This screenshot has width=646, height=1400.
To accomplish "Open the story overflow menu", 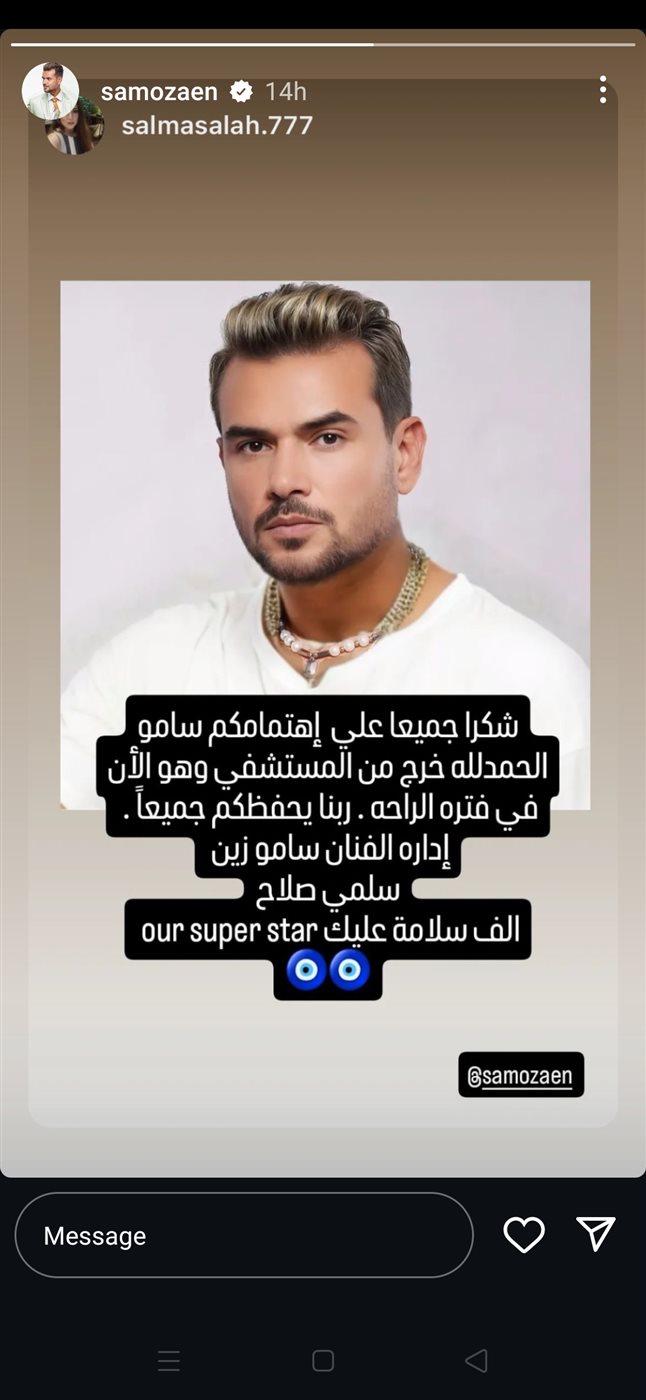I will (602, 90).
